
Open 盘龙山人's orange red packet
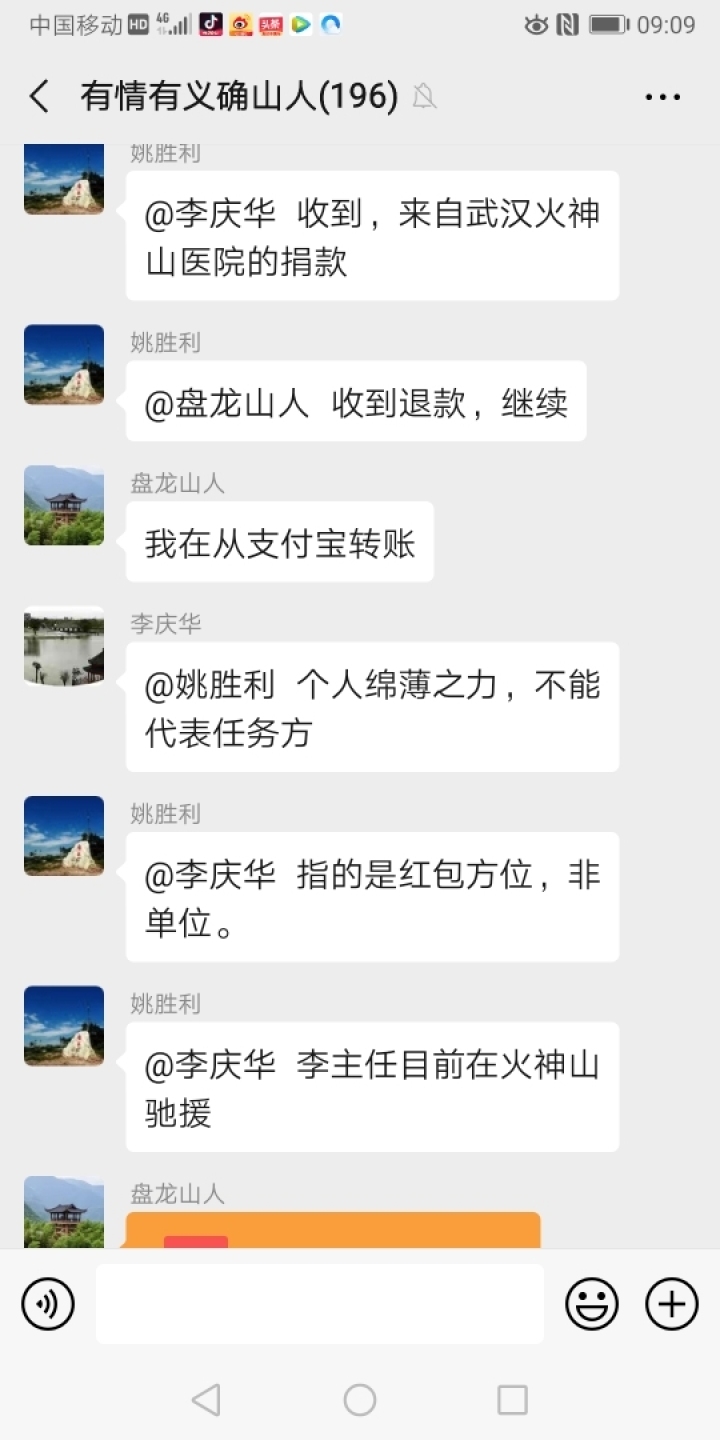click(333, 1240)
